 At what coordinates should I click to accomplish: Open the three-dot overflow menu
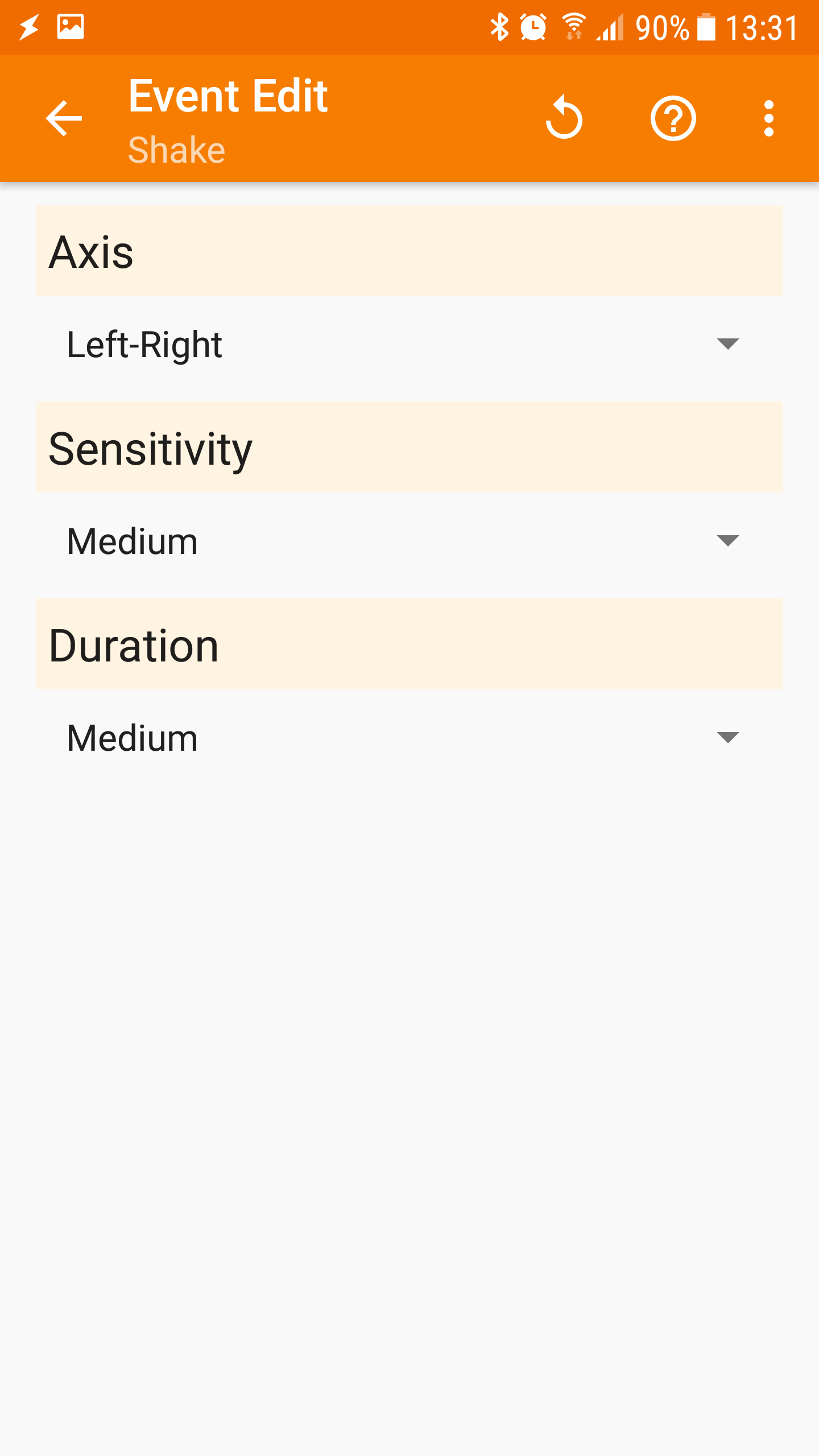tap(768, 118)
